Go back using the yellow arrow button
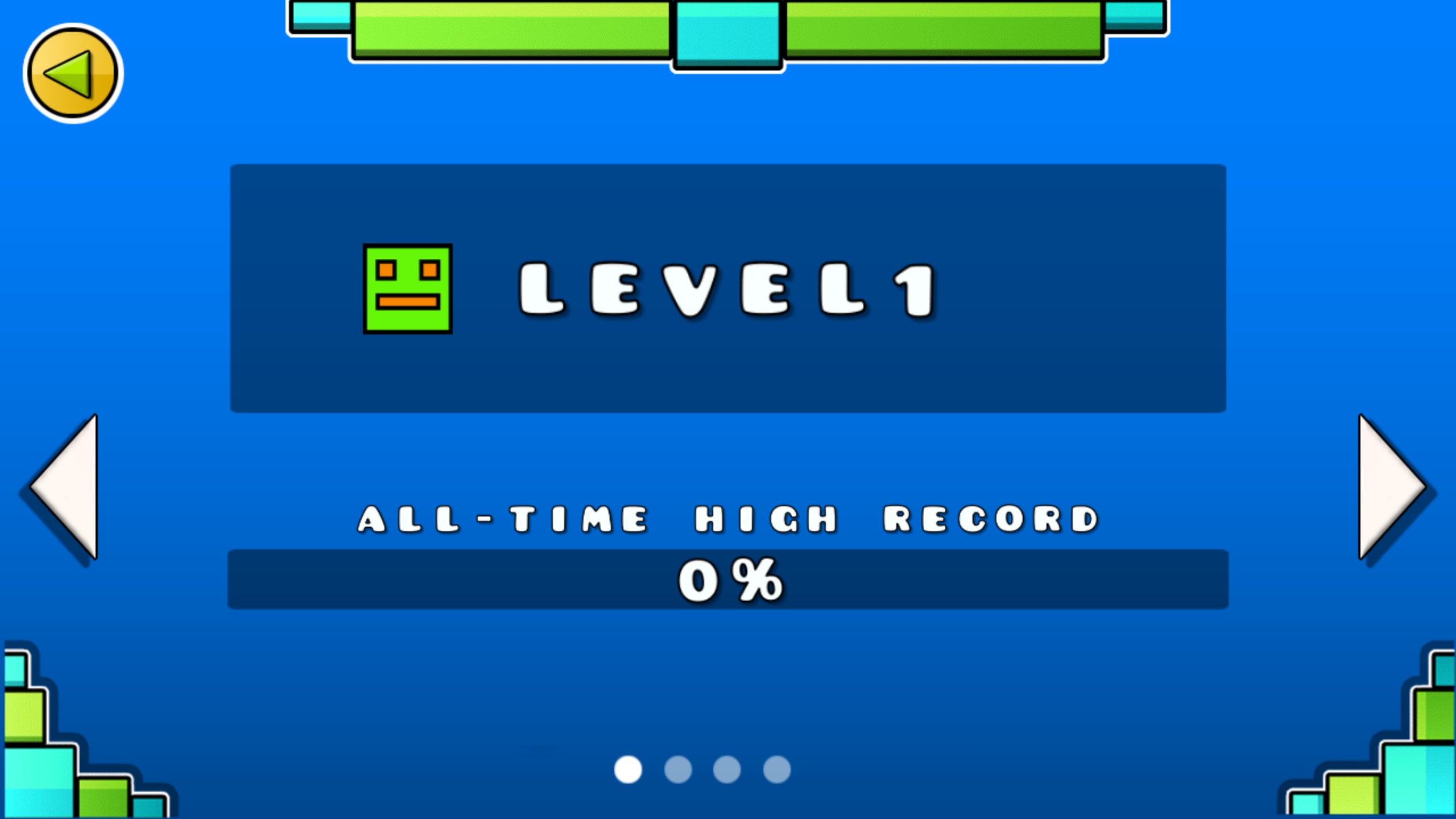 [x=73, y=73]
